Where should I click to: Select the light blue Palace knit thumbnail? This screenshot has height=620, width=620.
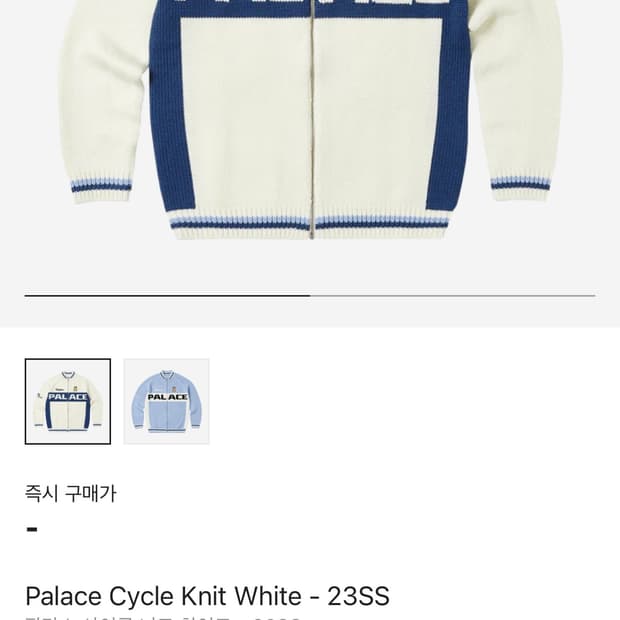coord(166,401)
